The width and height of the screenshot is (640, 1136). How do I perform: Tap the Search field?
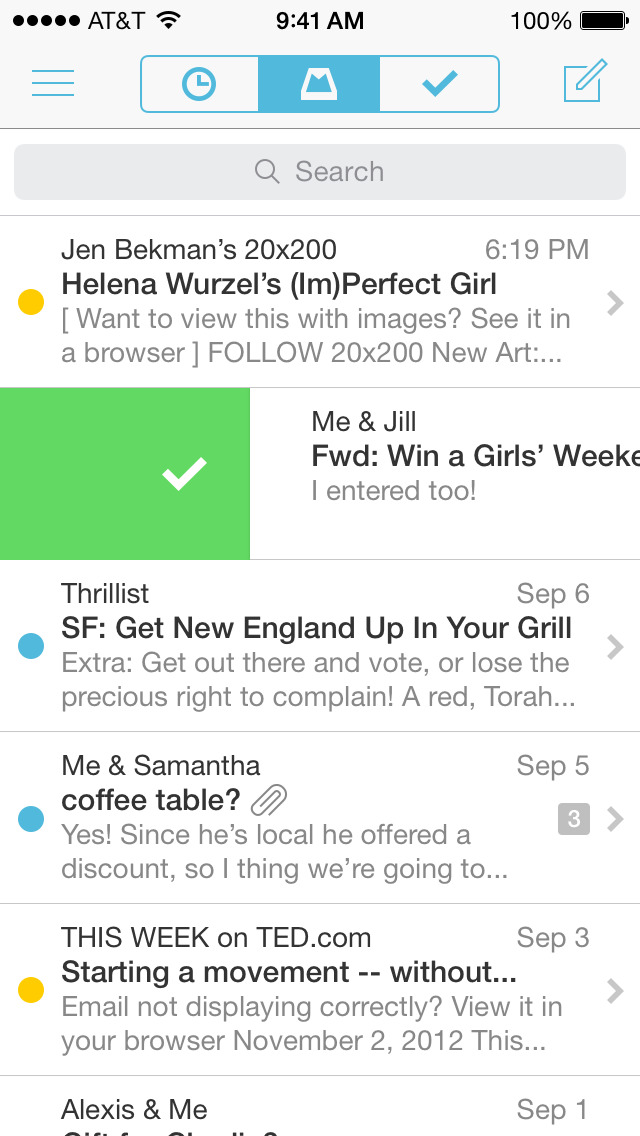pyautogui.click(x=320, y=172)
